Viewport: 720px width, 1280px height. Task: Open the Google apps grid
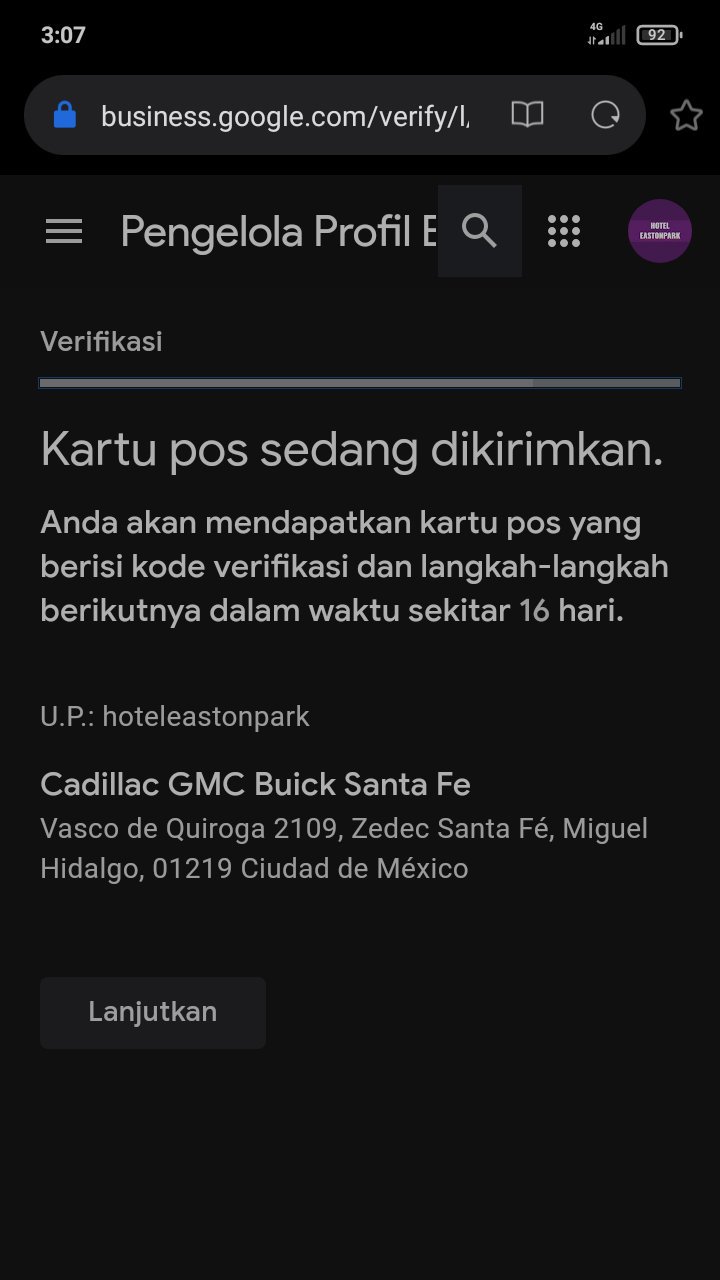[x=564, y=231]
